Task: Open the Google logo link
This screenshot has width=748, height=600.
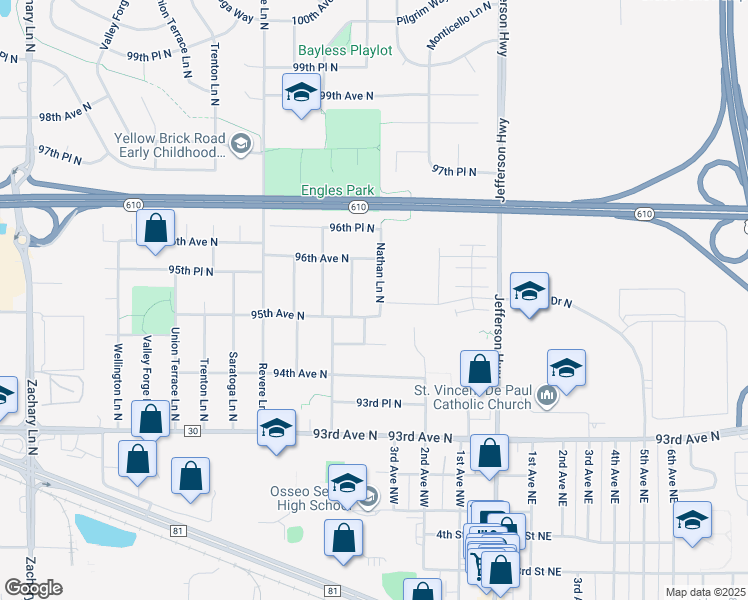Action: (34, 588)
